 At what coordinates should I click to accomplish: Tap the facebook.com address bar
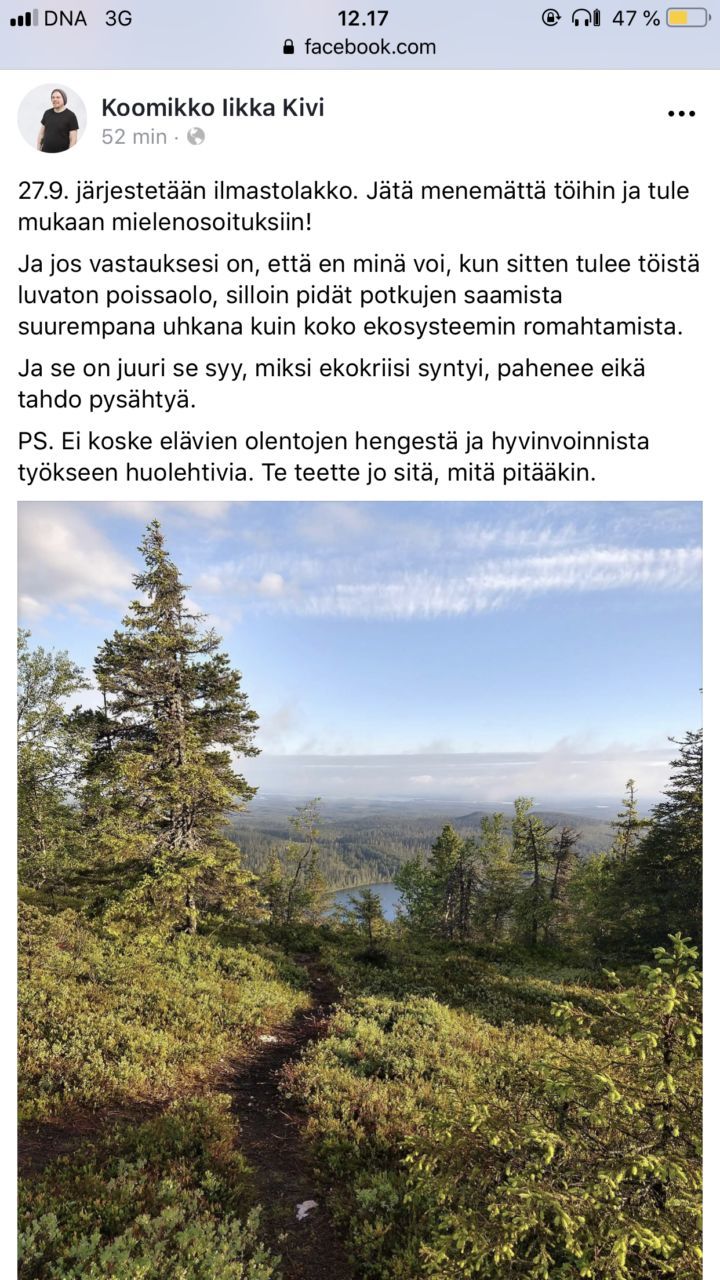point(360,46)
